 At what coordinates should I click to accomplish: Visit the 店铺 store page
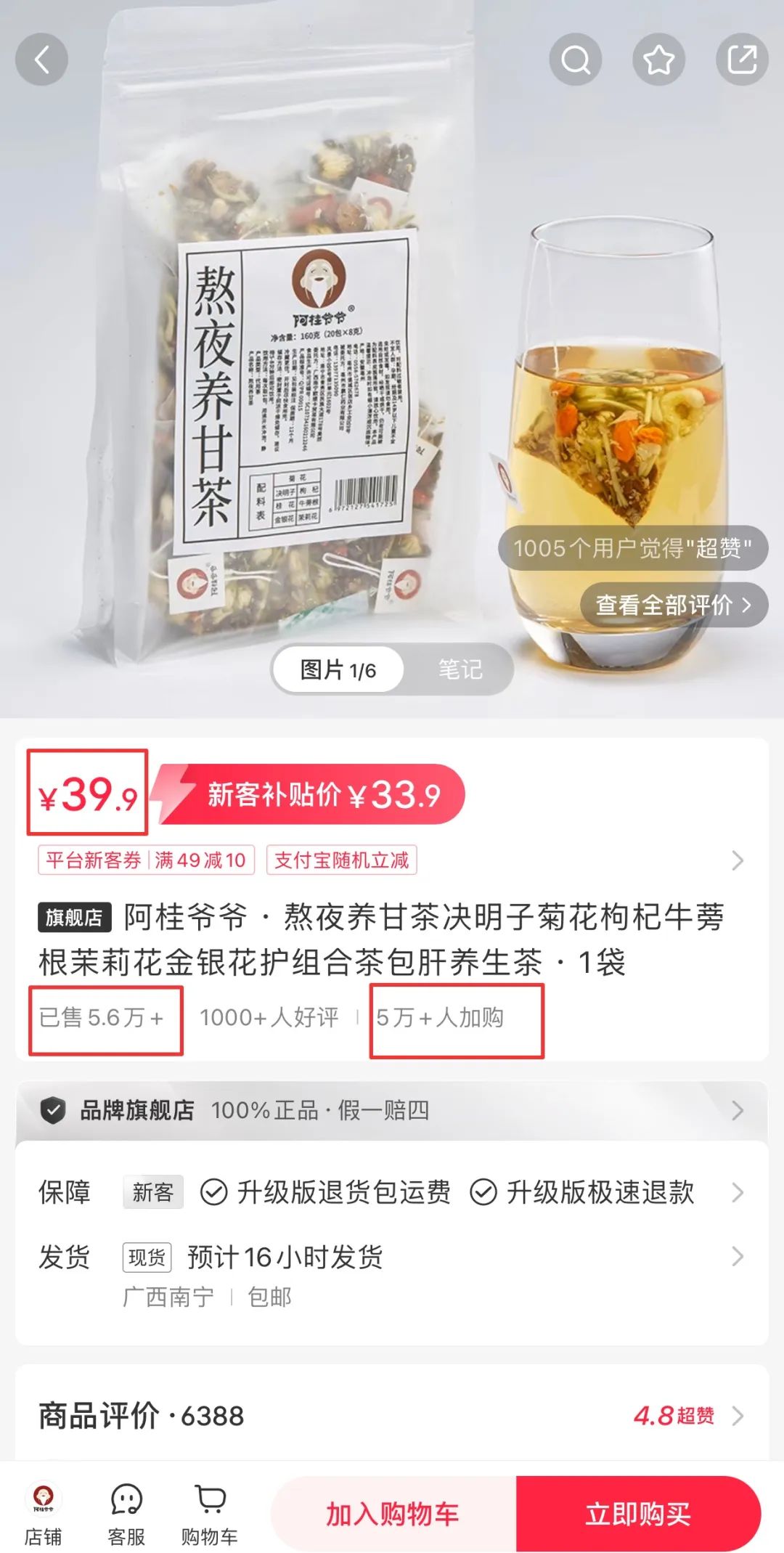click(43, 1515)
